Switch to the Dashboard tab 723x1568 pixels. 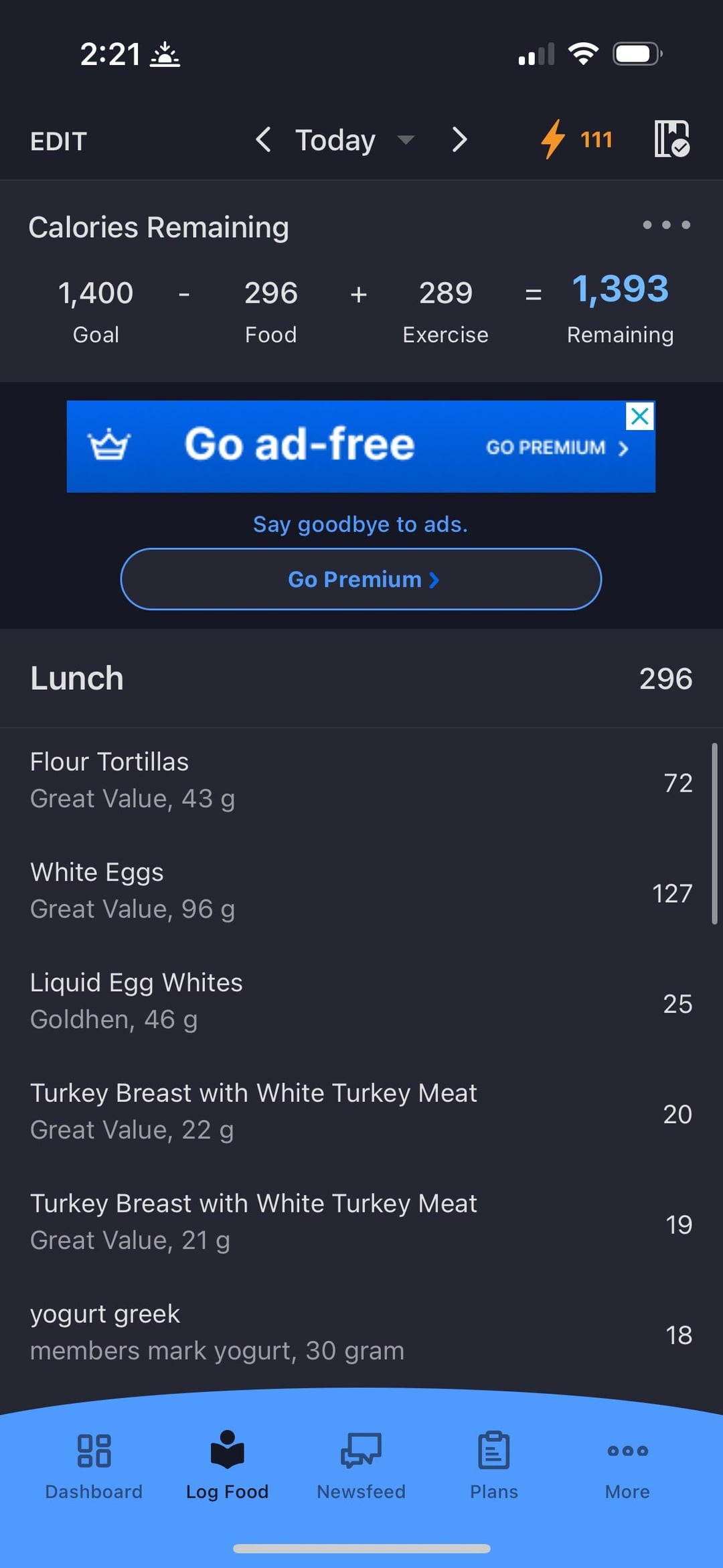[x=94, y=1466]
